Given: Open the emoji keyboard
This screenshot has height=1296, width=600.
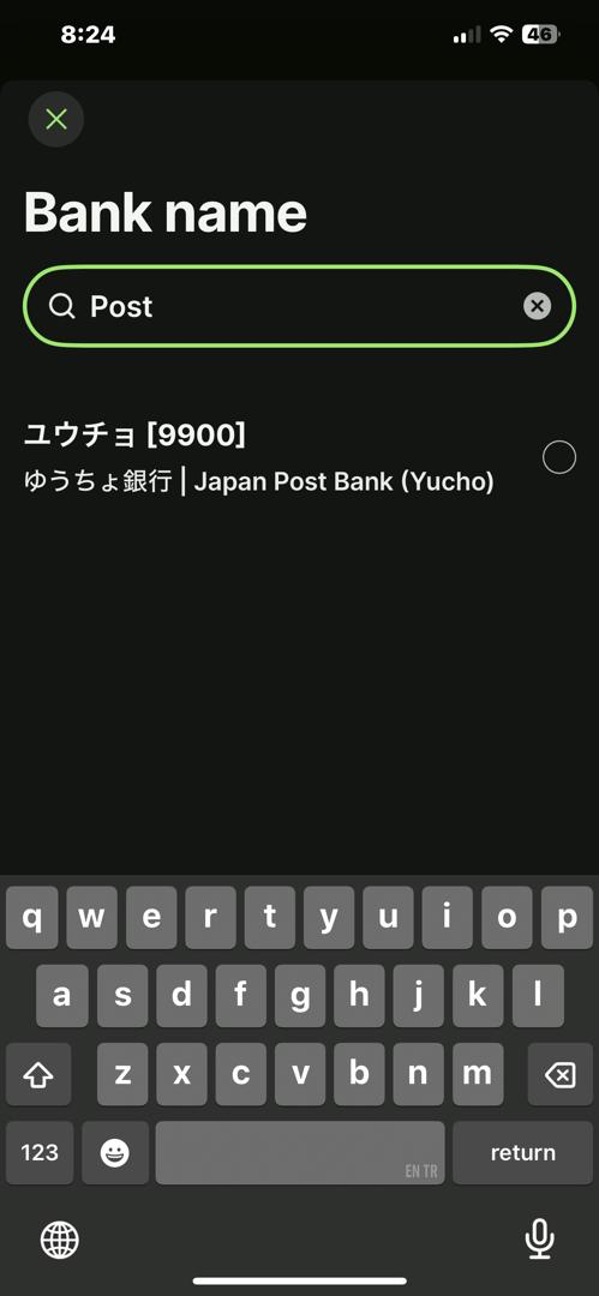Looking at the screenshot, I should pos(115,1153).
